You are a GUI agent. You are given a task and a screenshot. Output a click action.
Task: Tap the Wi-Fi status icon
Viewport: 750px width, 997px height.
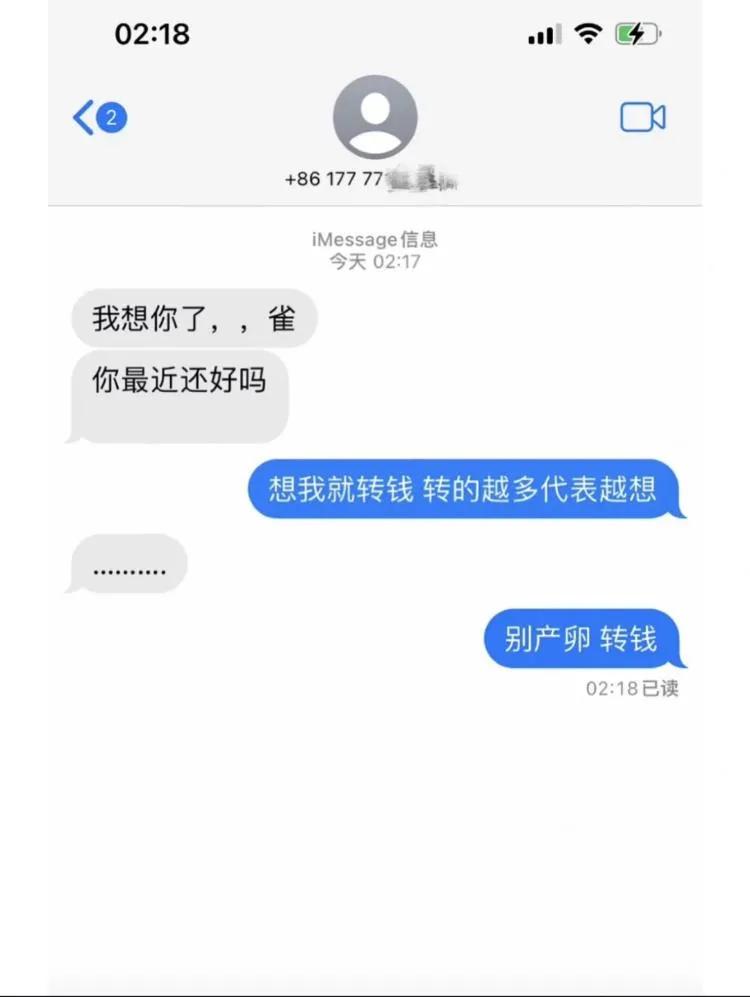tap(588, 33)
